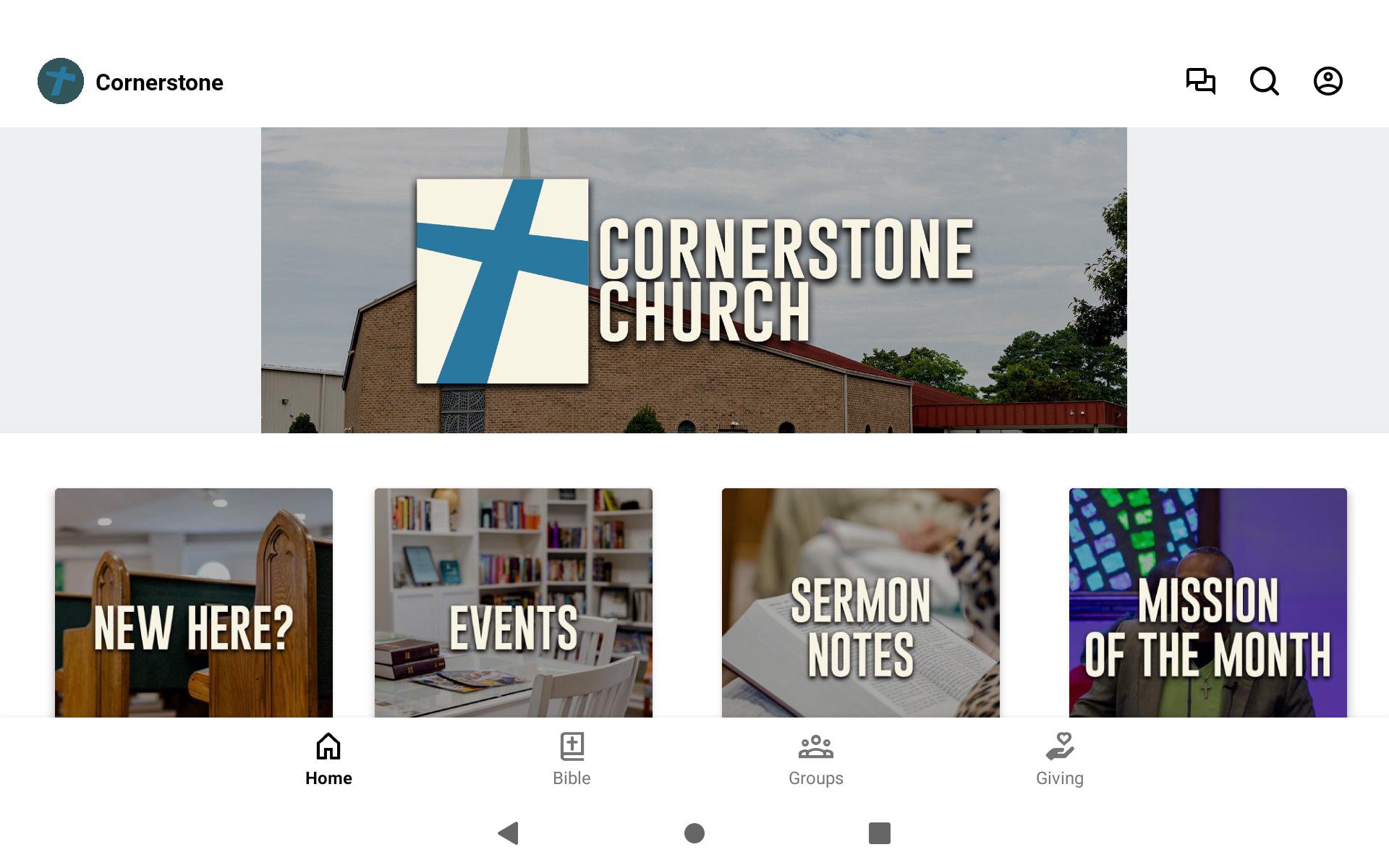Go back using the system back button
Viewport: 1389px width, 868px height.
point(509,833)
